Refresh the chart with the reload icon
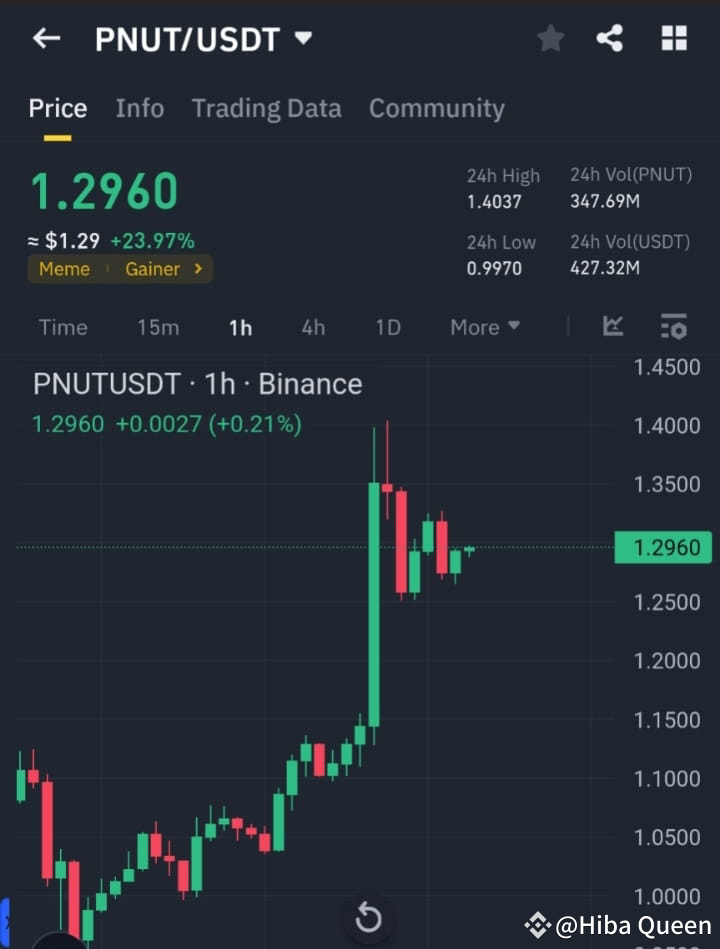Screen dimensions: 720x949 point(369,918)
